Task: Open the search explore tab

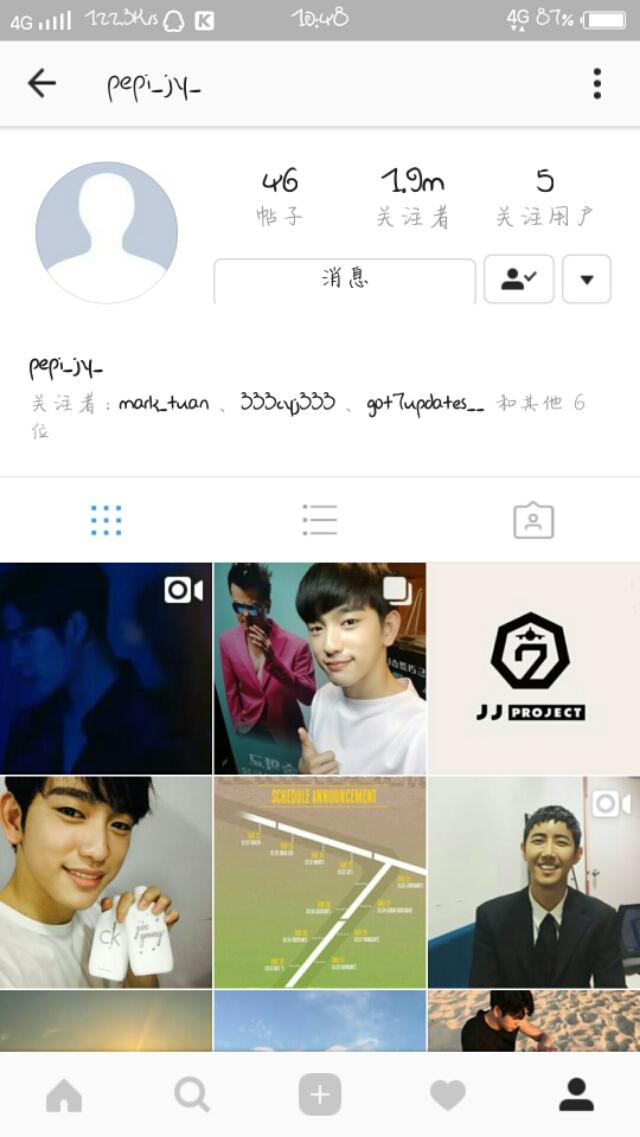Action: tap(191, 1096)
